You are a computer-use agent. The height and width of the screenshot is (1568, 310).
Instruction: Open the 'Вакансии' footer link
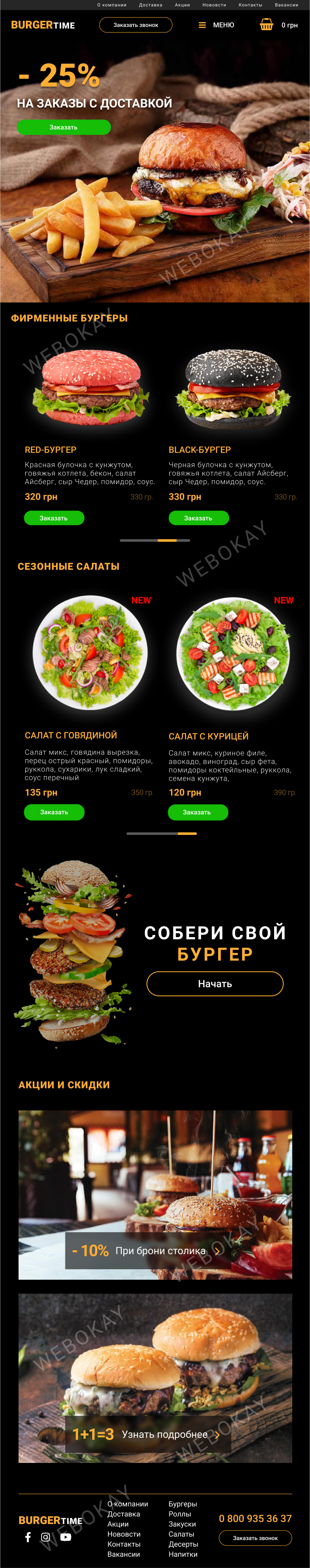(x=124, y=1554)
